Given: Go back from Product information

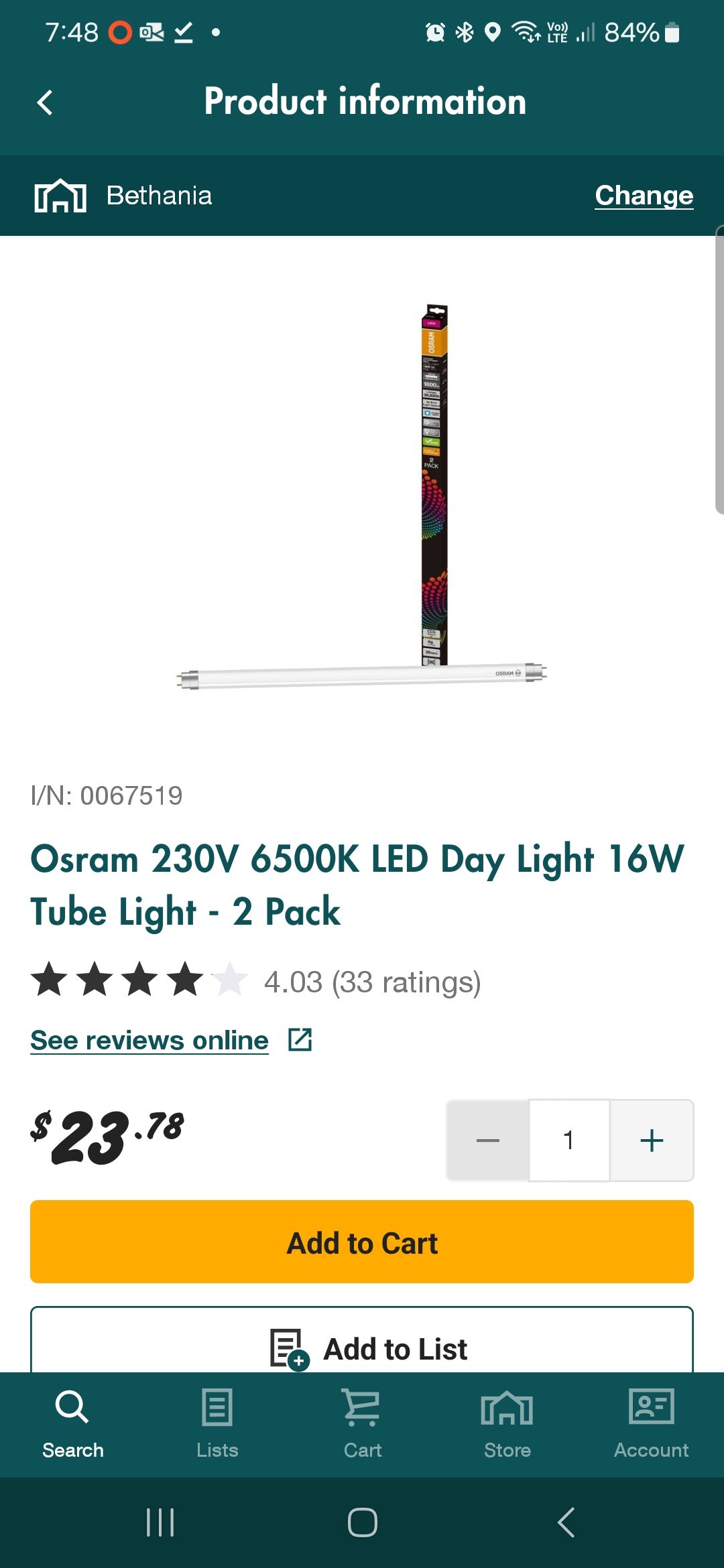Looking at the screenshot, I should point(45,103).
